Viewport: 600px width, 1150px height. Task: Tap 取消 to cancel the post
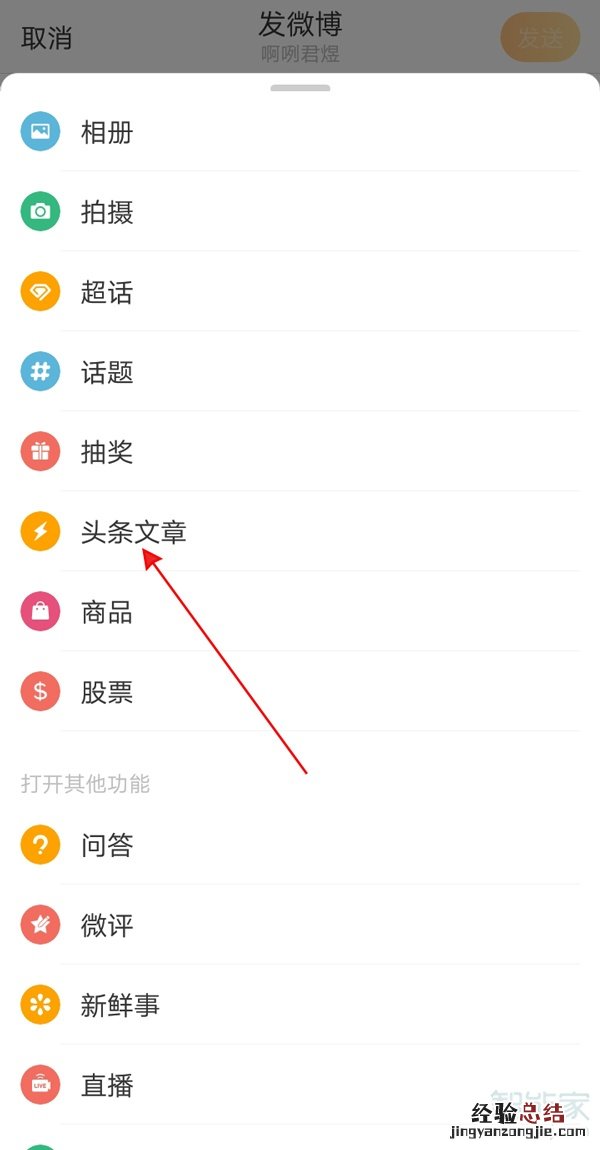47,38
